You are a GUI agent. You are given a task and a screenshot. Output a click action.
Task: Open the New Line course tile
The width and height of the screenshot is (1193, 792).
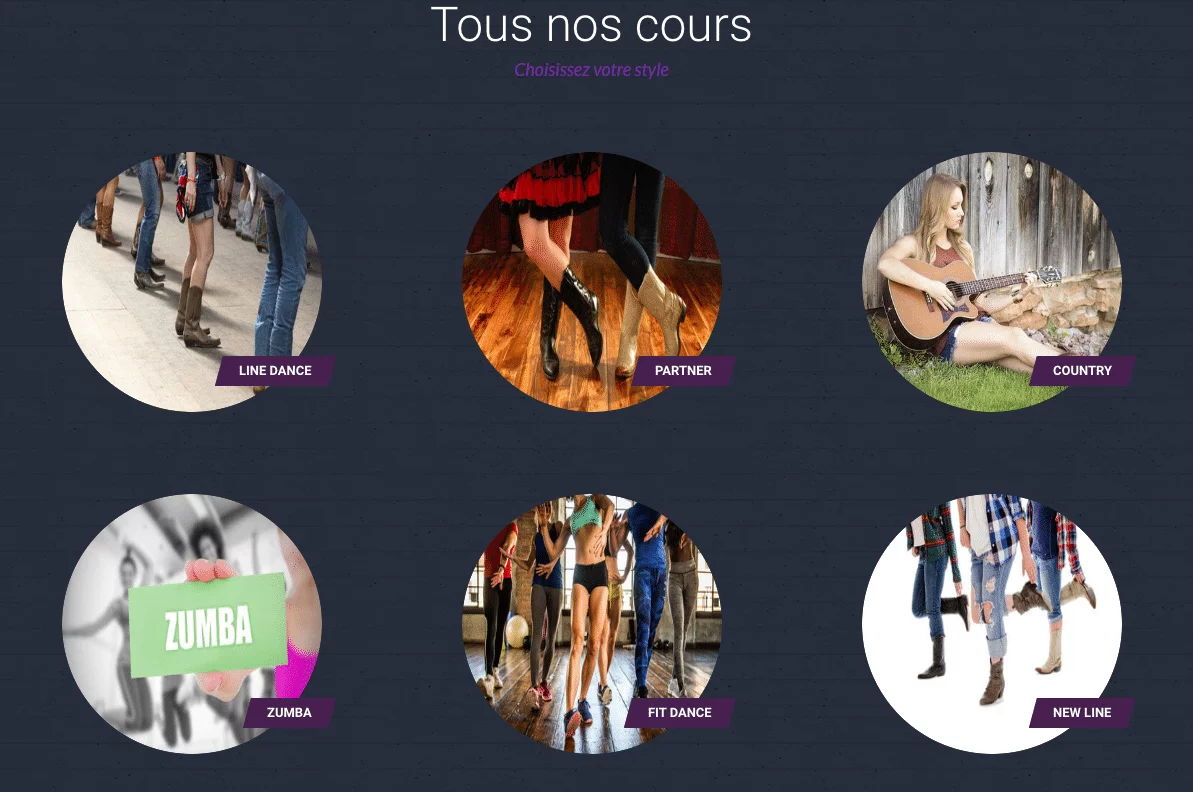point(991,624)
